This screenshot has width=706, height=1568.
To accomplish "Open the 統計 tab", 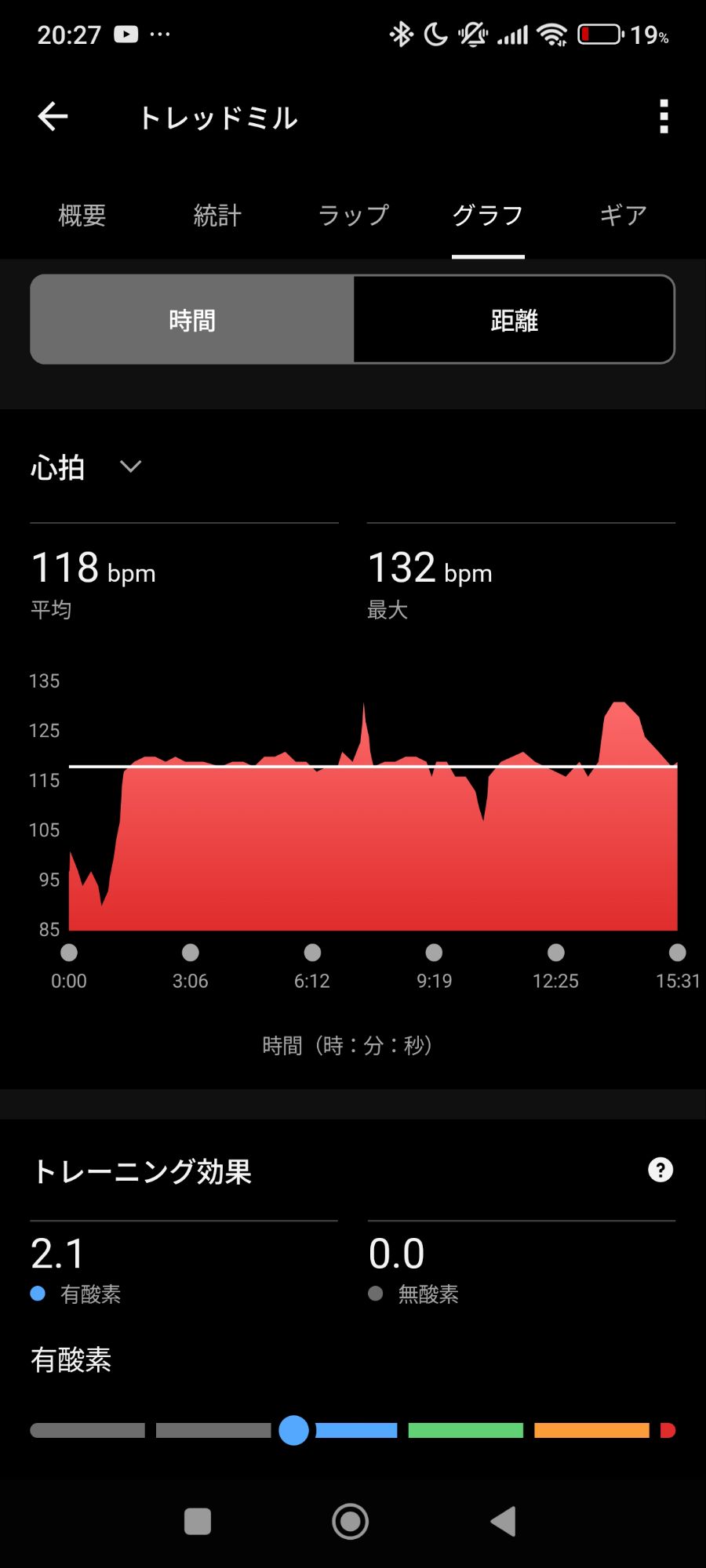I will [x=217, y=215].
